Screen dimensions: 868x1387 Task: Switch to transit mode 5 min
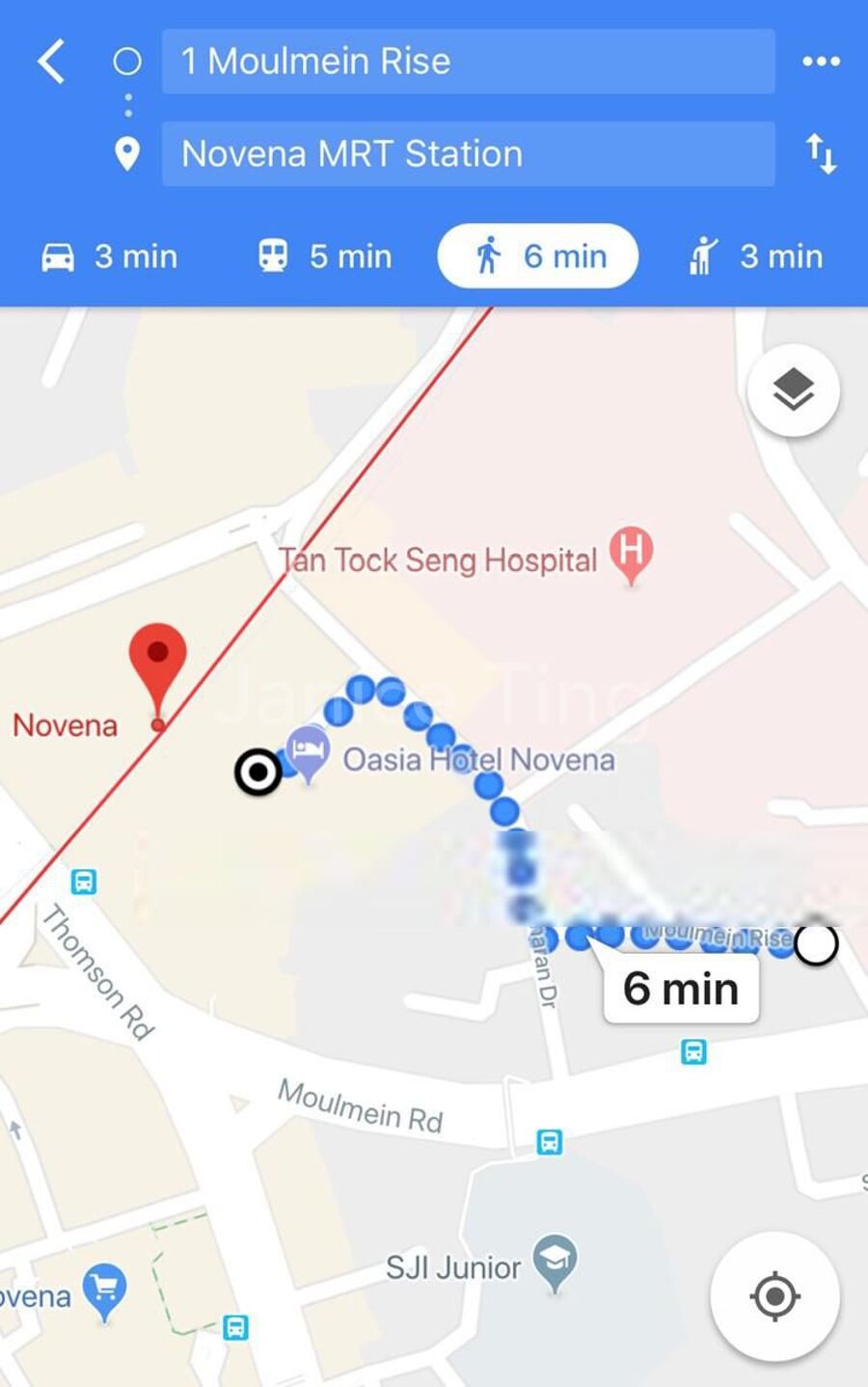point(325,257)
